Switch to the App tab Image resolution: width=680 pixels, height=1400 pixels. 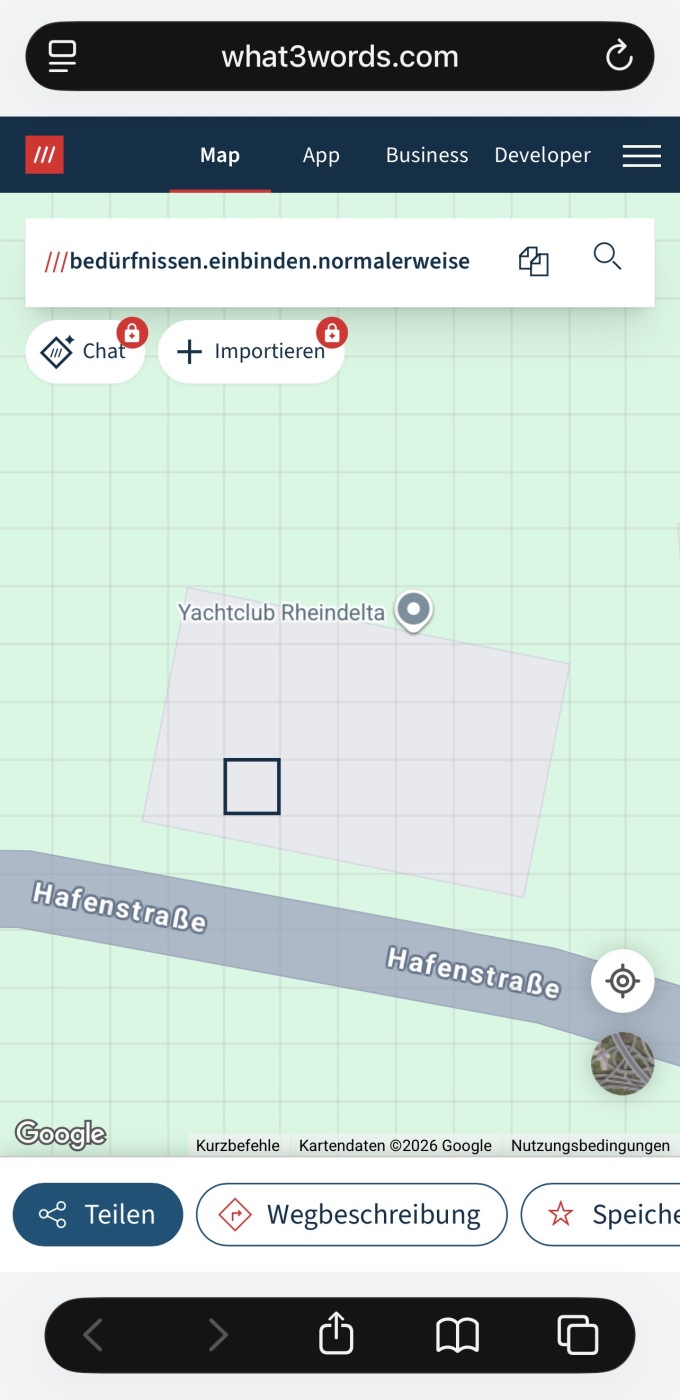pyautogui.click(x=321, y=155)
